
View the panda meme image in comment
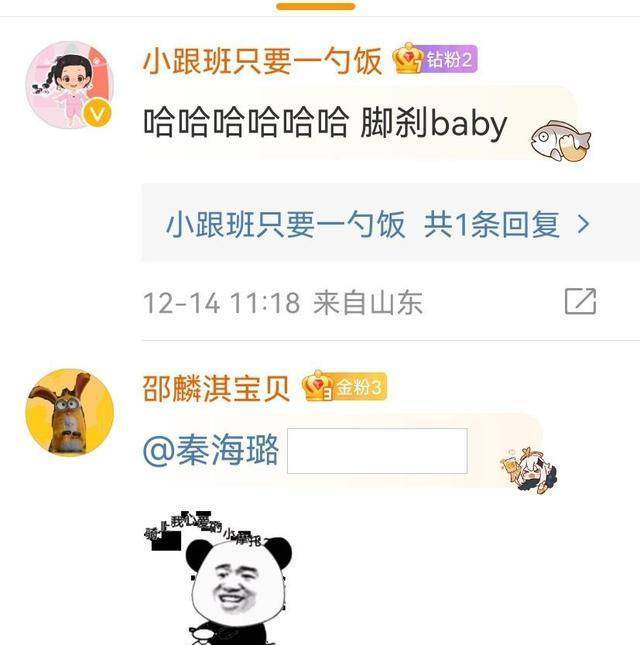[x=232, y=580]
